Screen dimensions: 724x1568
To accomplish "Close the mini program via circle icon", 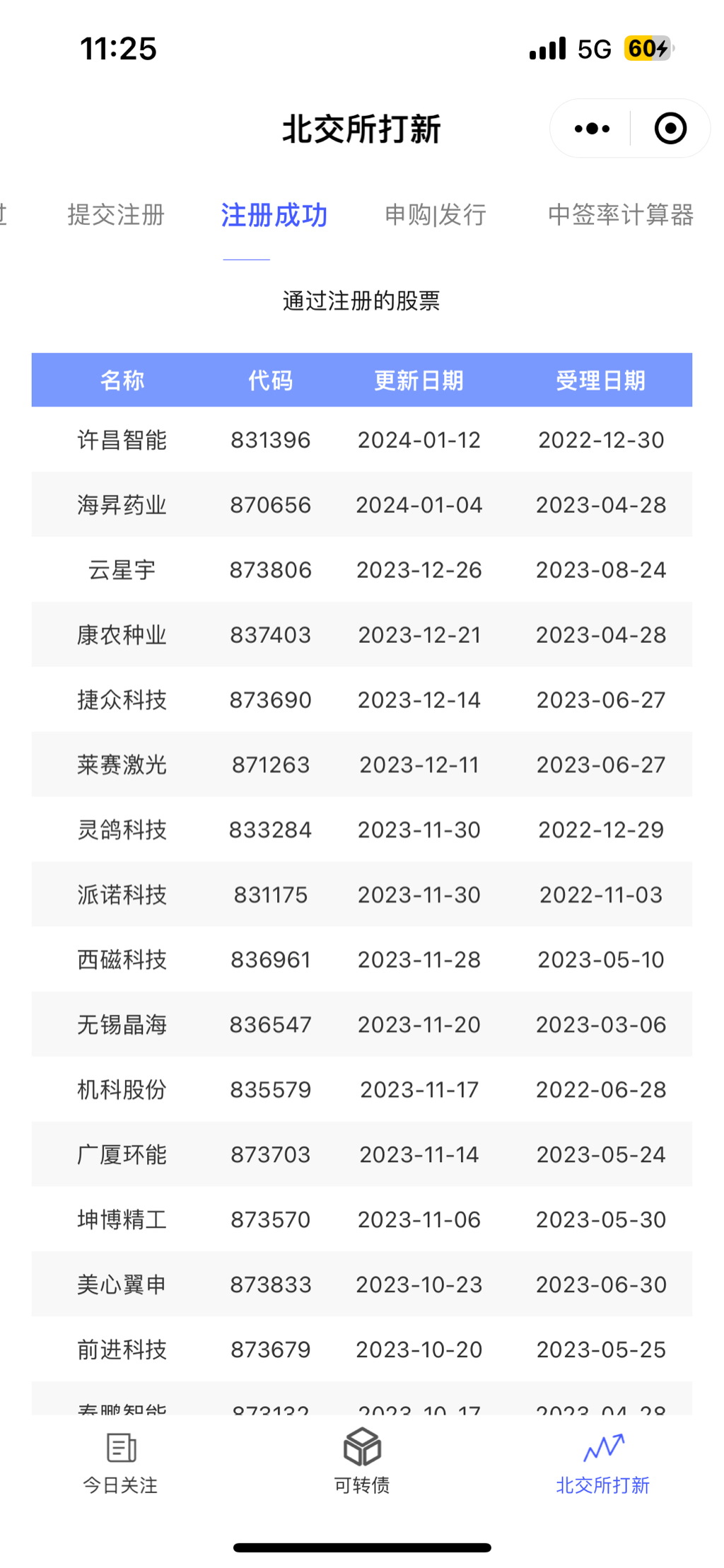I will click(x=670, y=129).
